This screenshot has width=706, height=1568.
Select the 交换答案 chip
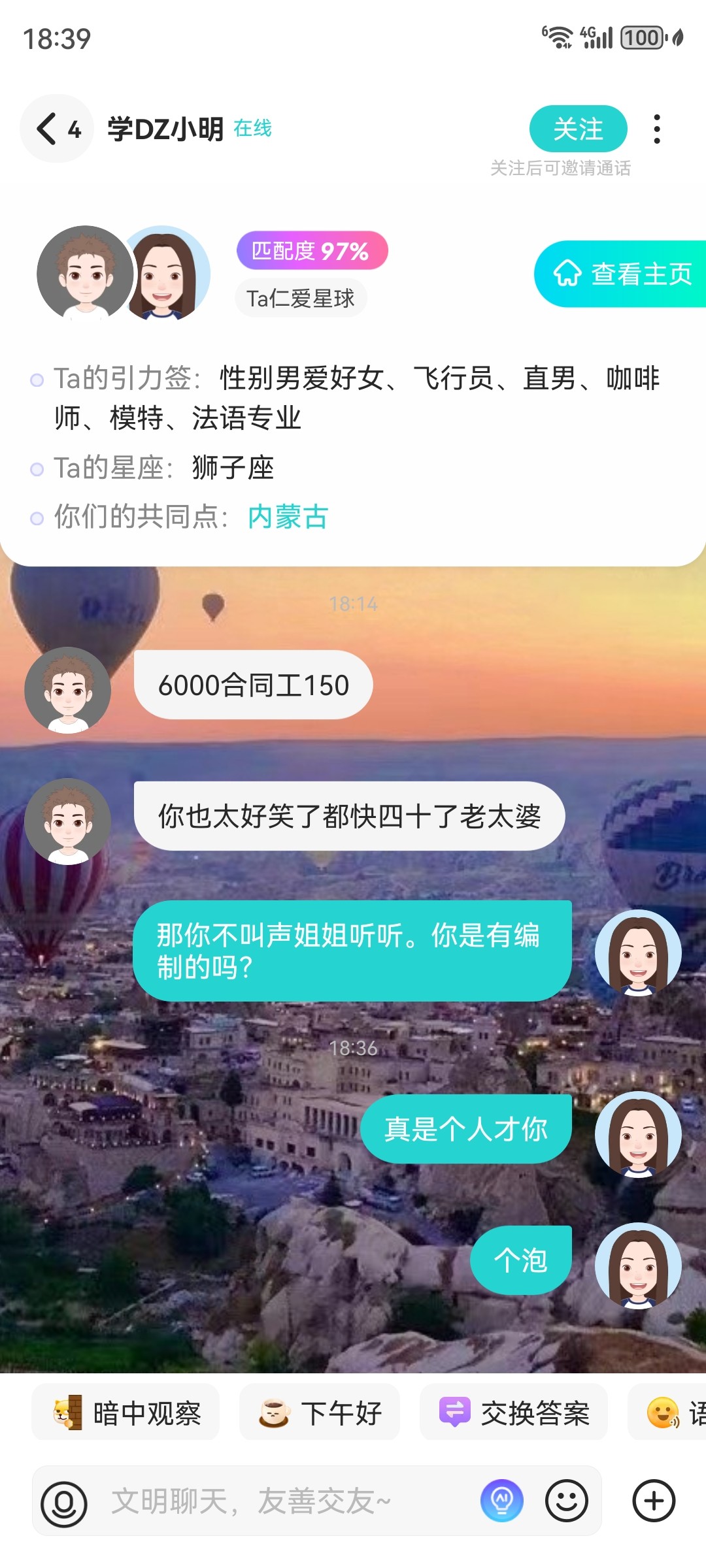coord(514,1413)
